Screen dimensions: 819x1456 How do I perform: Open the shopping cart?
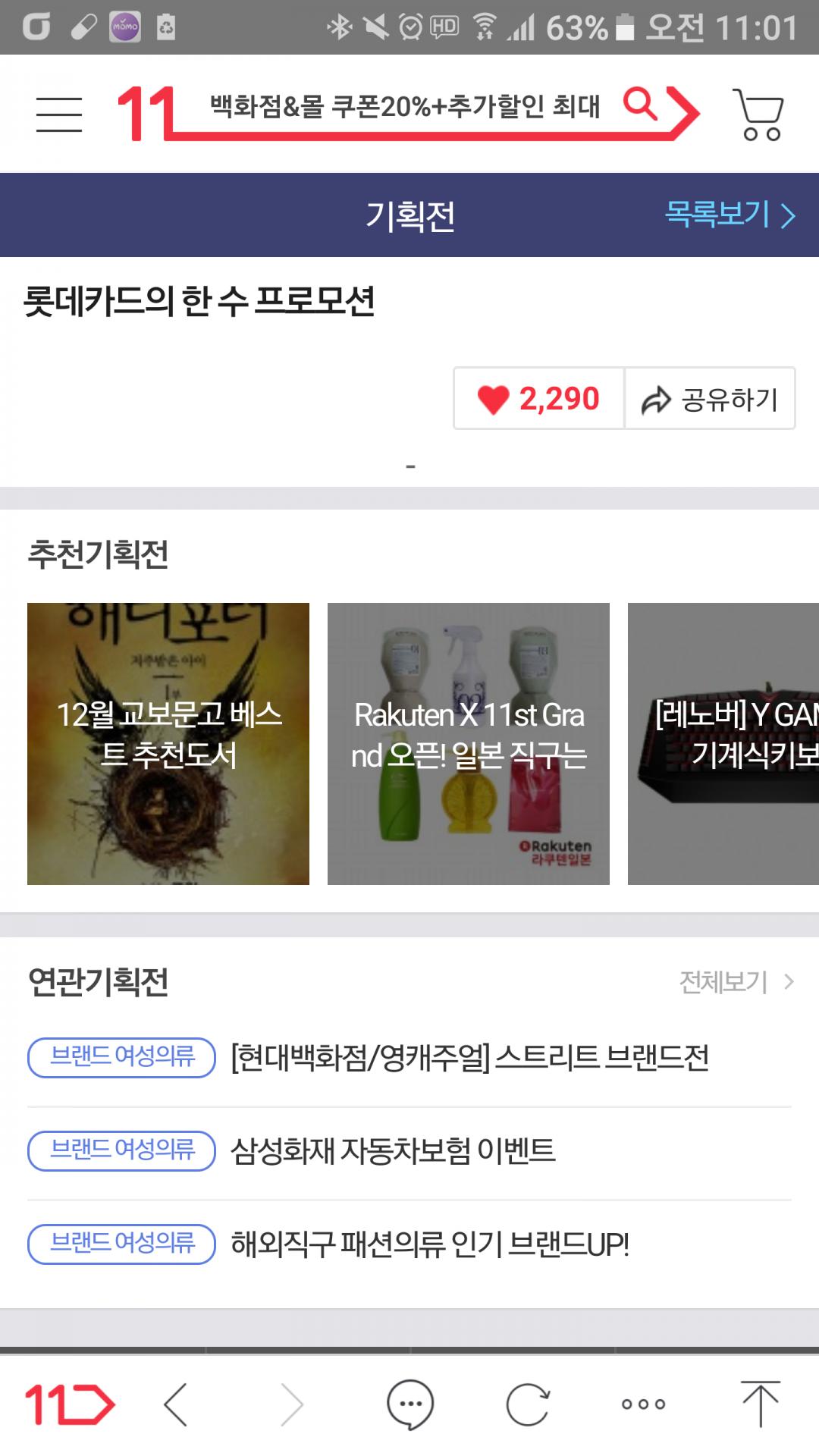coord(758,115)
